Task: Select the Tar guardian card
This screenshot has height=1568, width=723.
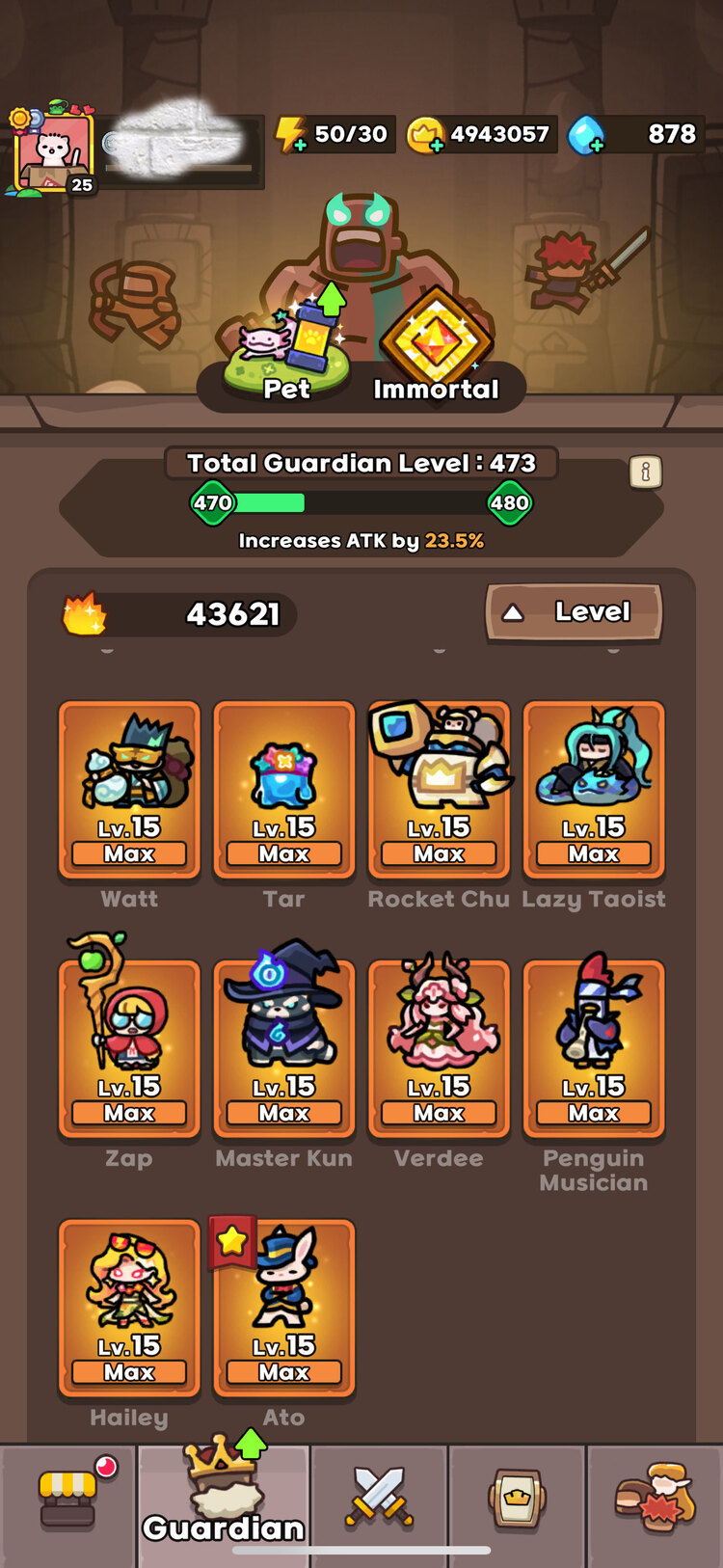Action: pyautogui.click(x=283, y=790)
